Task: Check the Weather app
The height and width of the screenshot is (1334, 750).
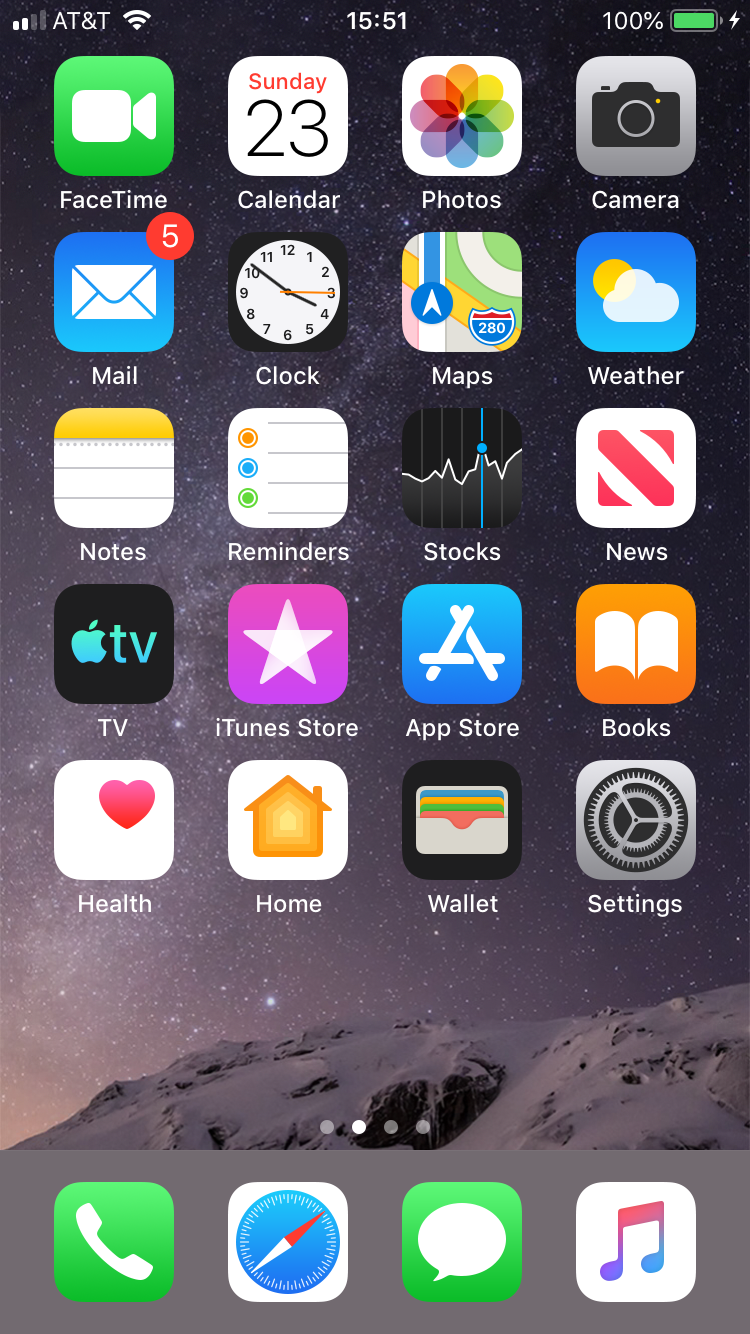Action: (x=636, y=292)
